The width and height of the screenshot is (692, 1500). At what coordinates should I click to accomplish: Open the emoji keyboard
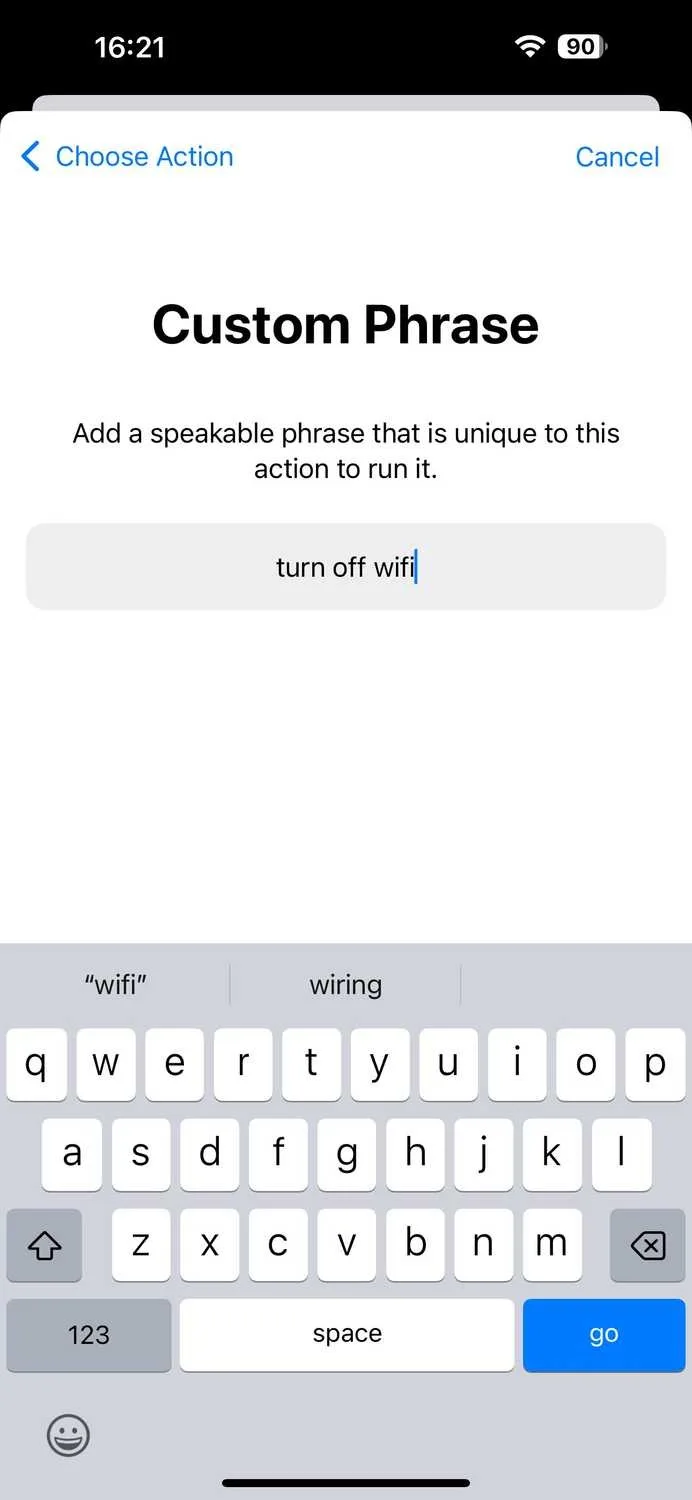[x=68, y=1436]
